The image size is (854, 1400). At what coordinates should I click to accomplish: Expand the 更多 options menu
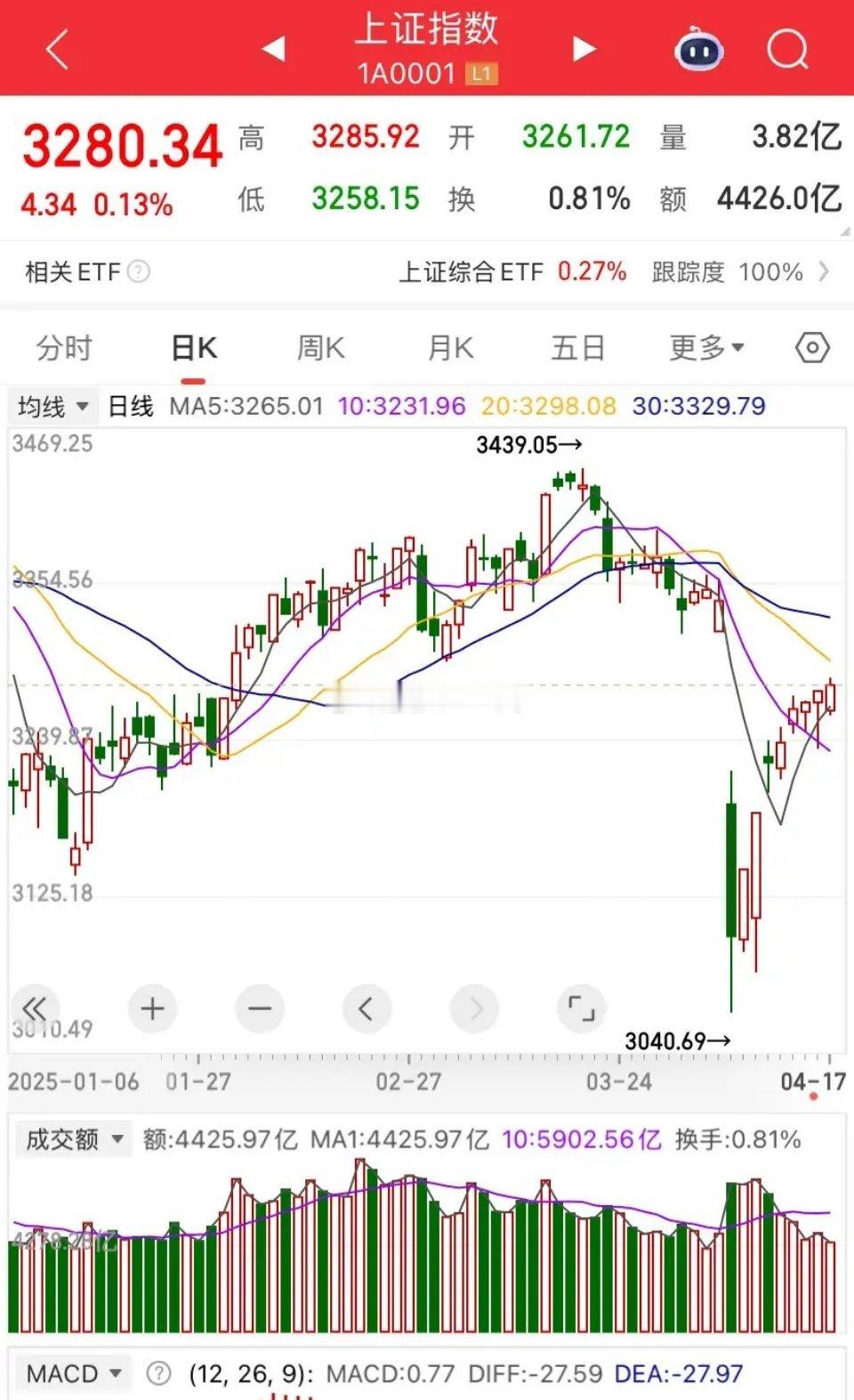pos(705,348)
